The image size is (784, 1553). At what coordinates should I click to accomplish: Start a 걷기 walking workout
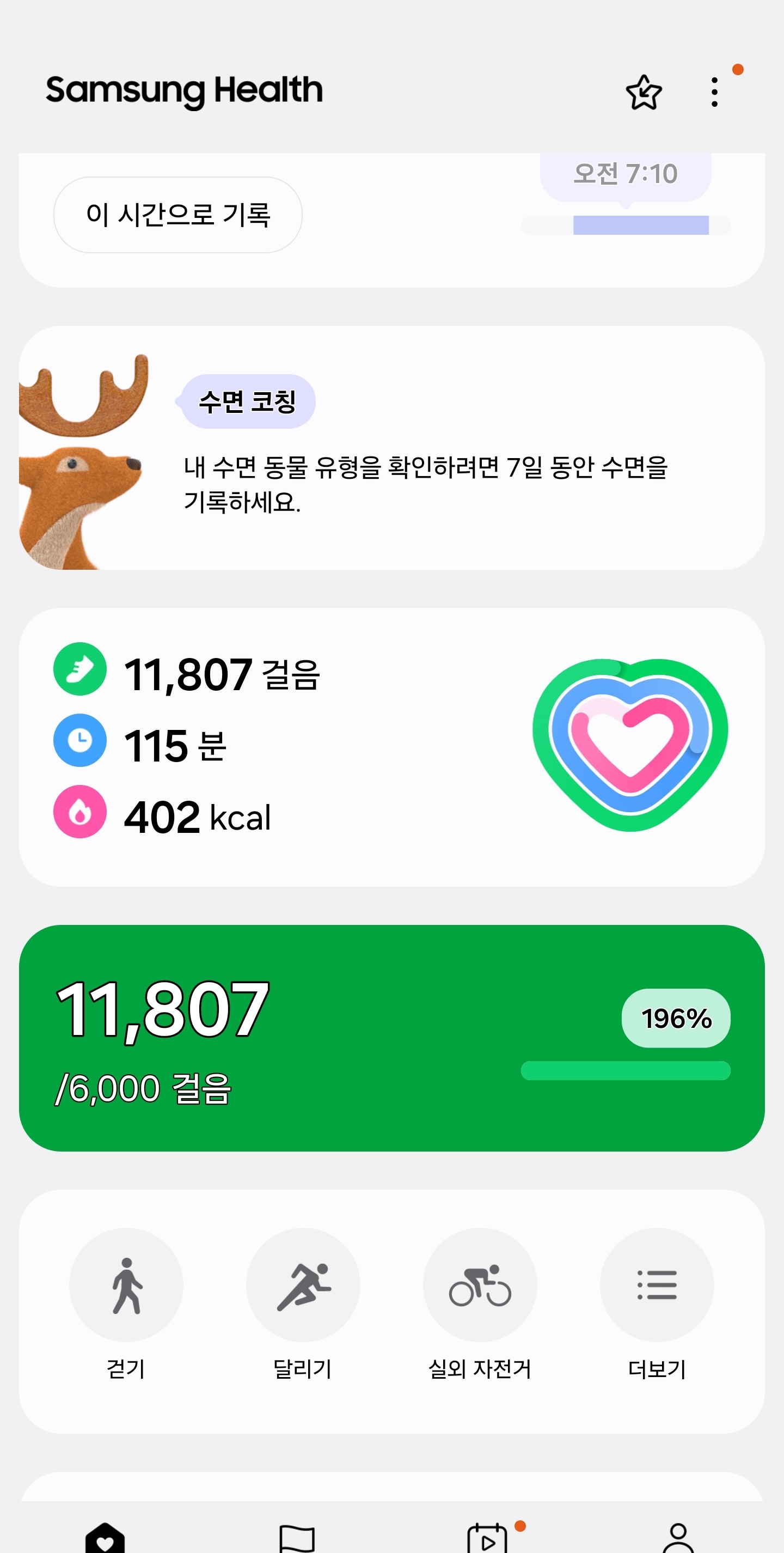coord(126,1284)
